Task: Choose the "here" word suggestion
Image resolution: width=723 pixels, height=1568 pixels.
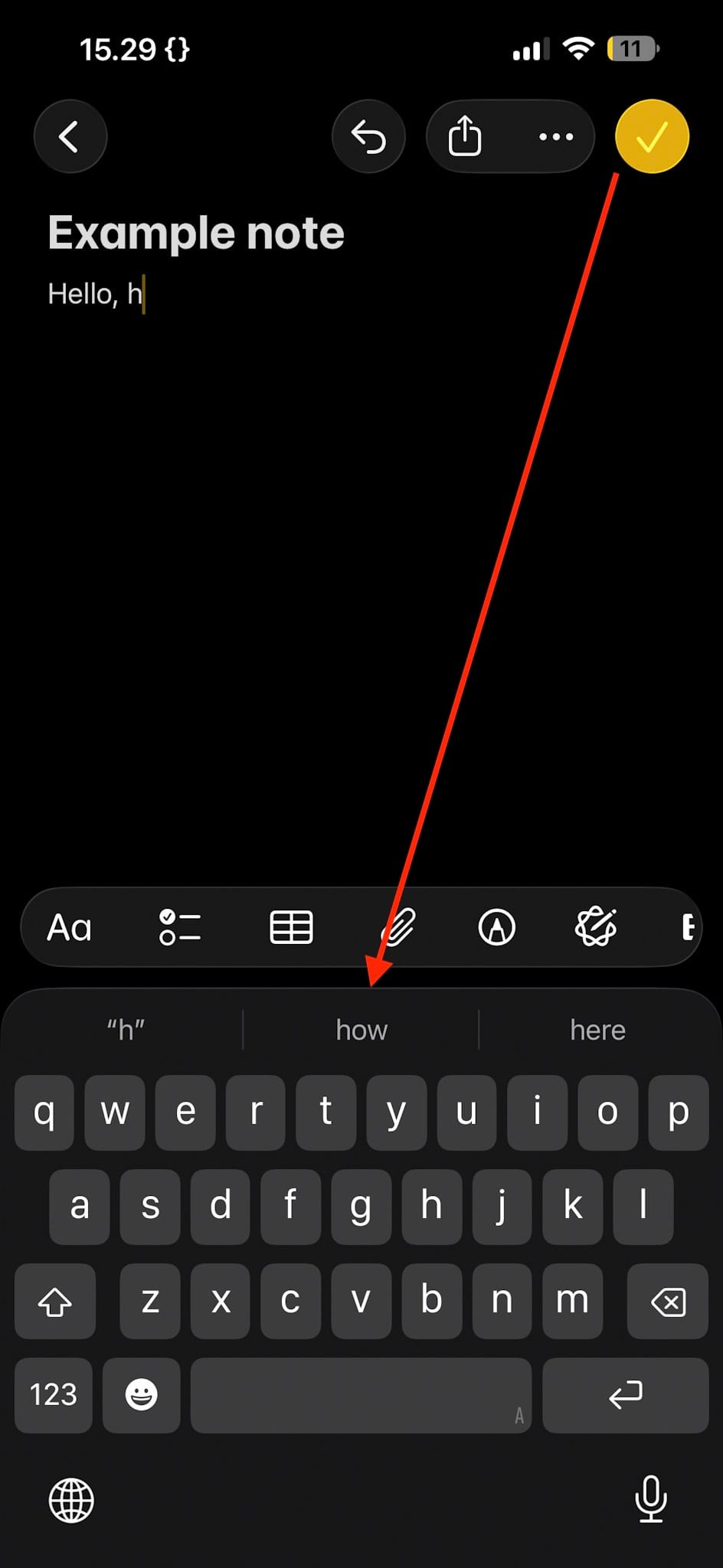Action: (x=597, y=1031)
